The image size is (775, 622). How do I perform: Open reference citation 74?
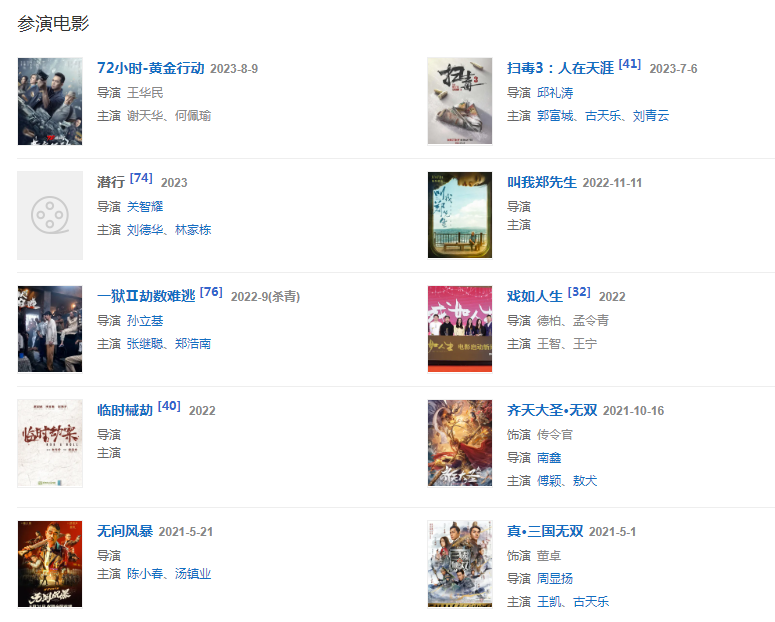tap(141, 178)
